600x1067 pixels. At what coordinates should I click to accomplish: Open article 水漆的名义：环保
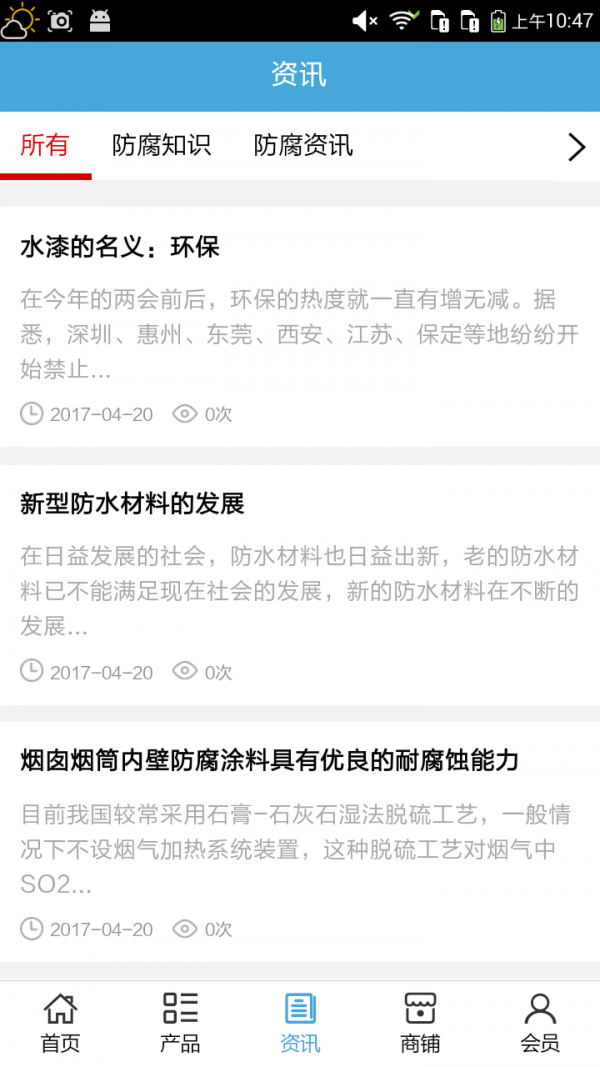click(120, 247)
